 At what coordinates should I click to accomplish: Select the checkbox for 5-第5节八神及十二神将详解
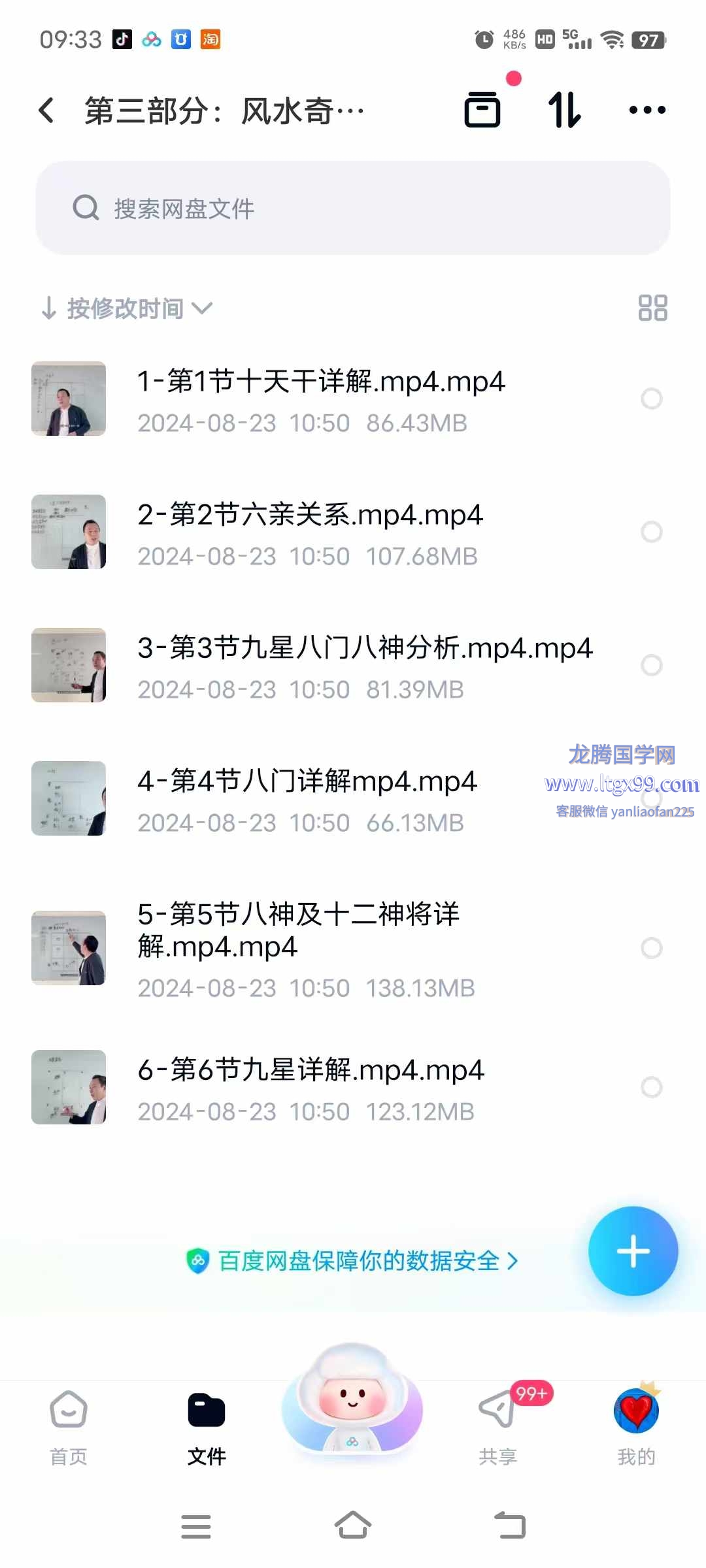pyautogui.click(x=651, y=948)
